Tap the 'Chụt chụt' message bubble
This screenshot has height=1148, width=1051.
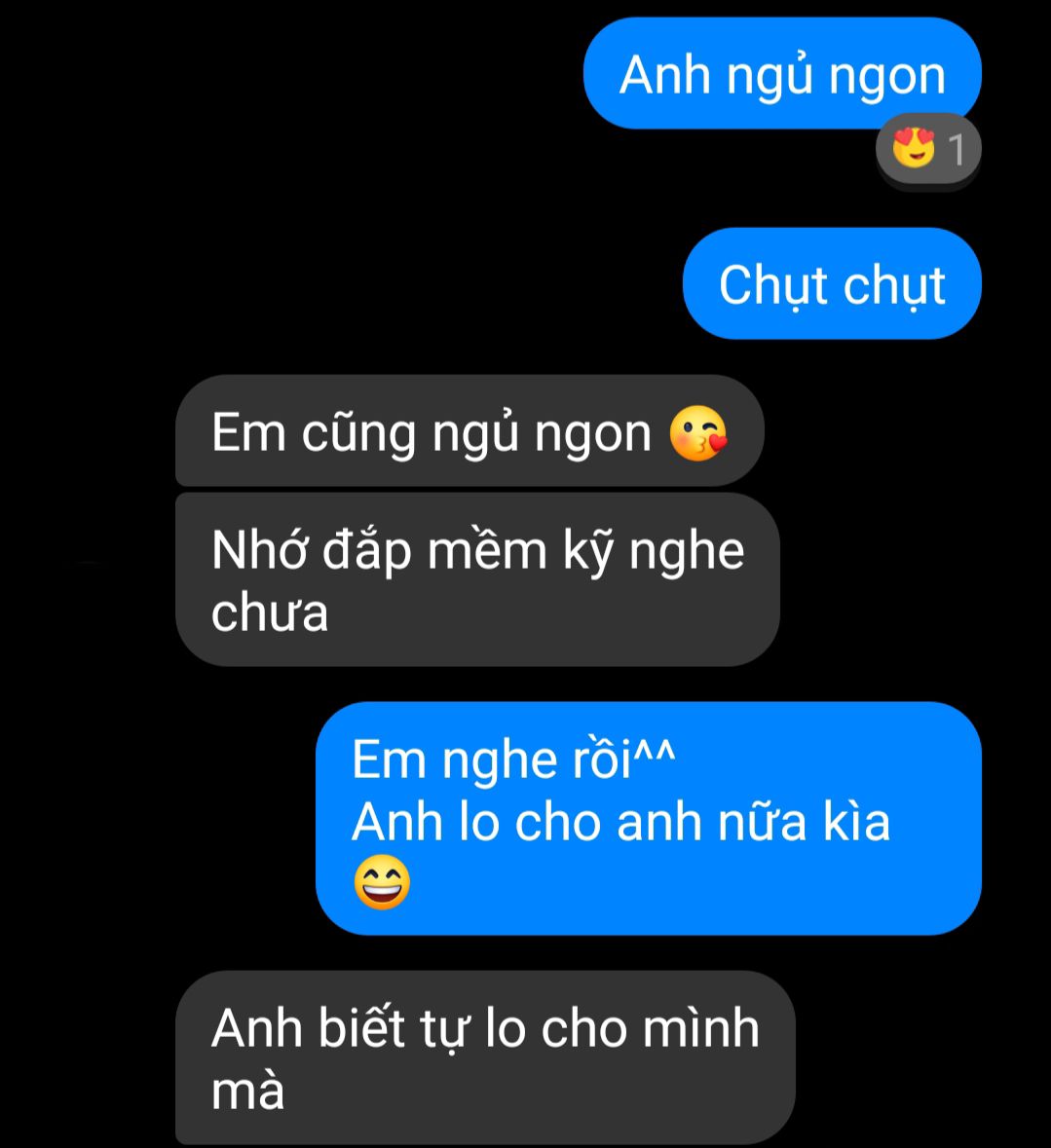tap(832, 284)
